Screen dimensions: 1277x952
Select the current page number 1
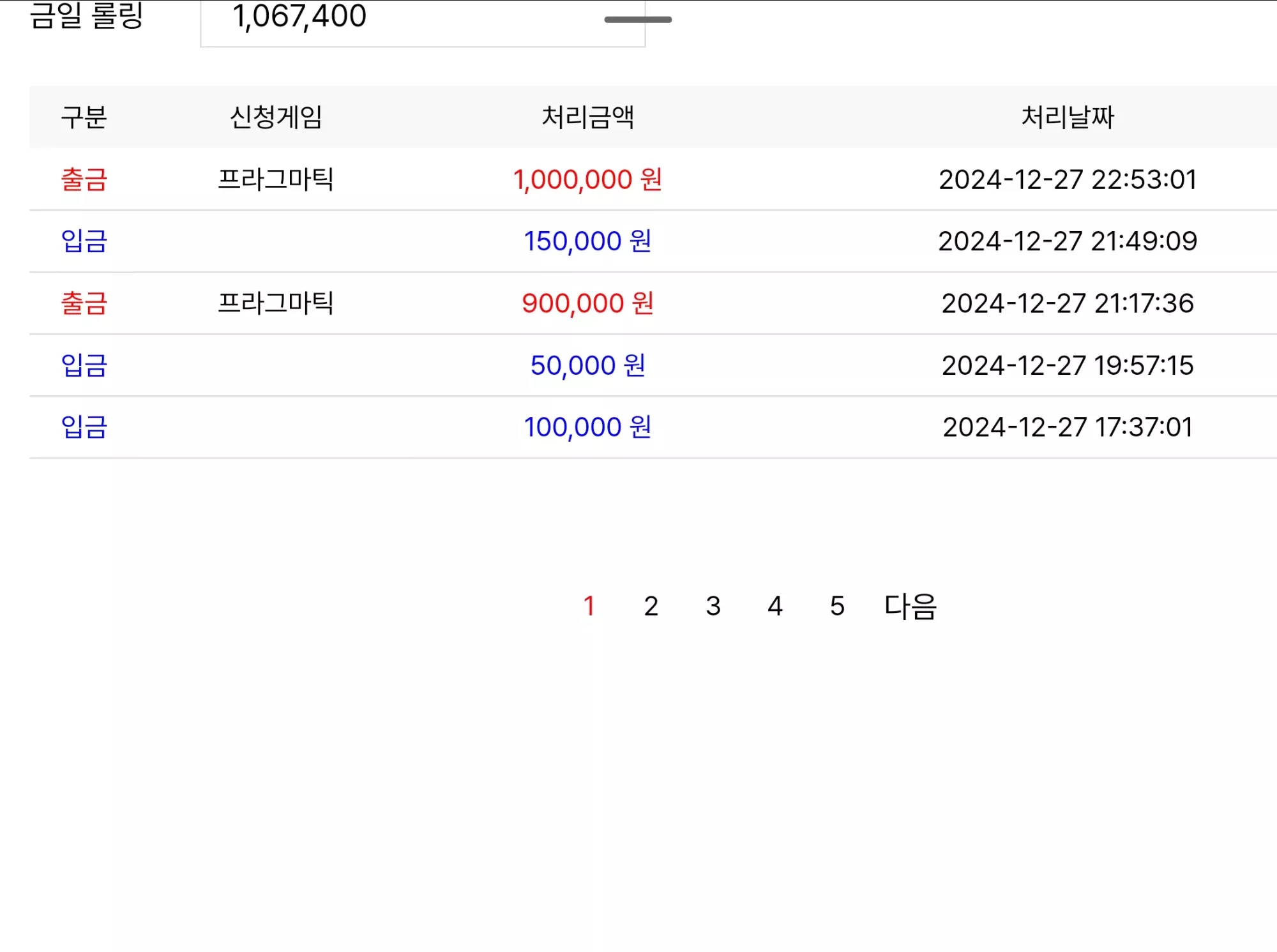589,606
